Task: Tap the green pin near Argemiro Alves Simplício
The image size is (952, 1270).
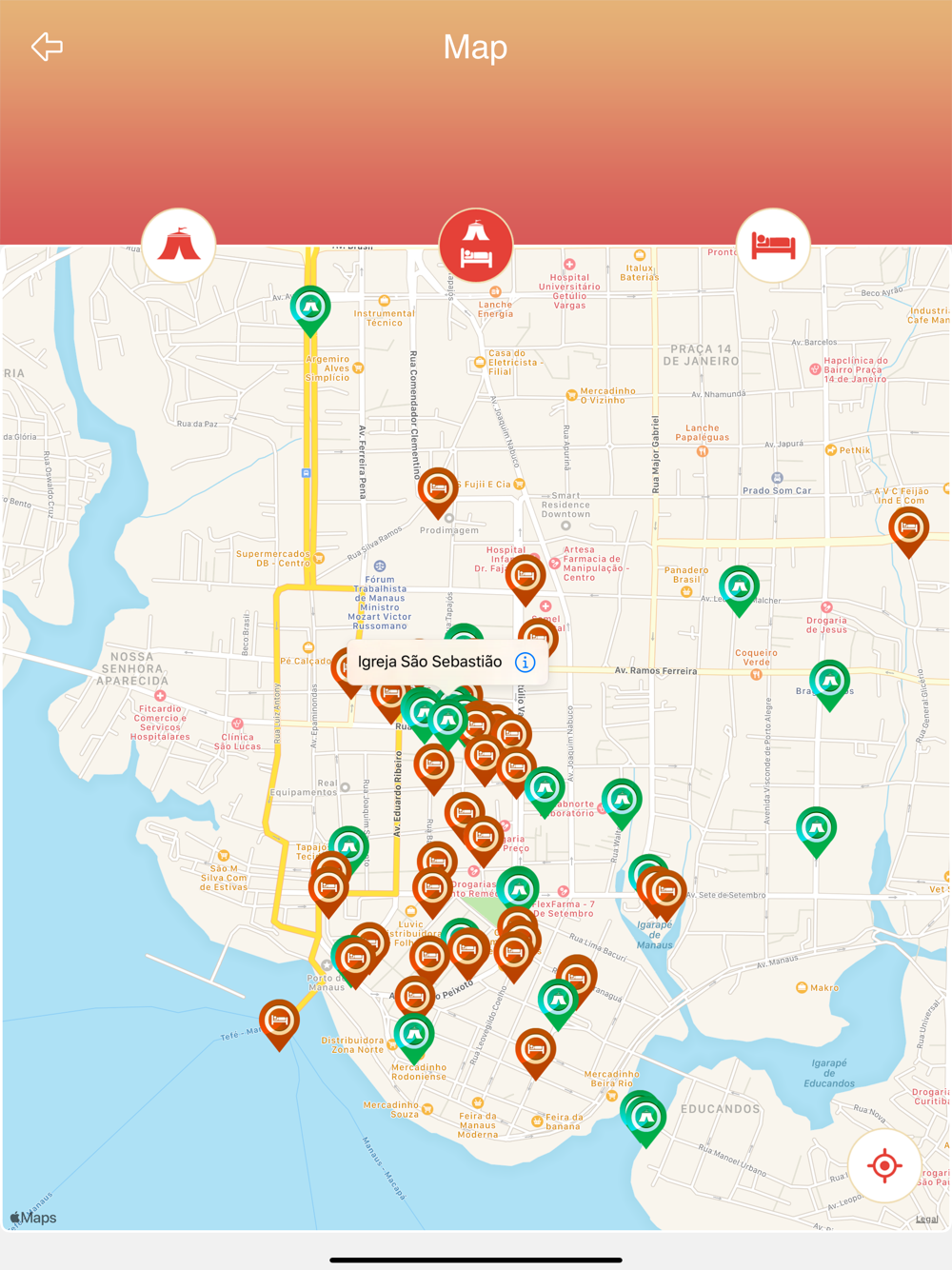Action: click(310, 310)
